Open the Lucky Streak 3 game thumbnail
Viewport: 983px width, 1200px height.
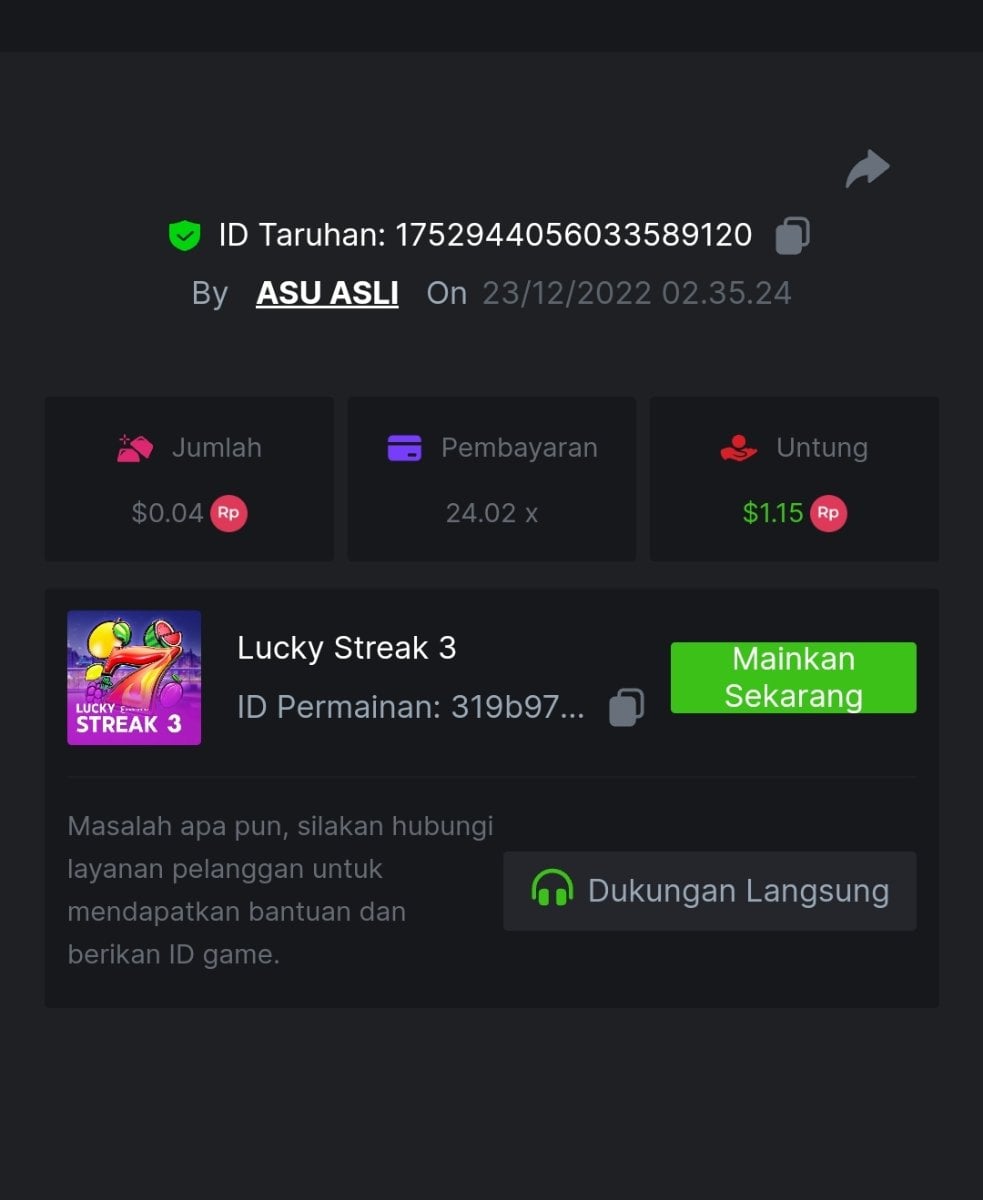tap(134, 678)
